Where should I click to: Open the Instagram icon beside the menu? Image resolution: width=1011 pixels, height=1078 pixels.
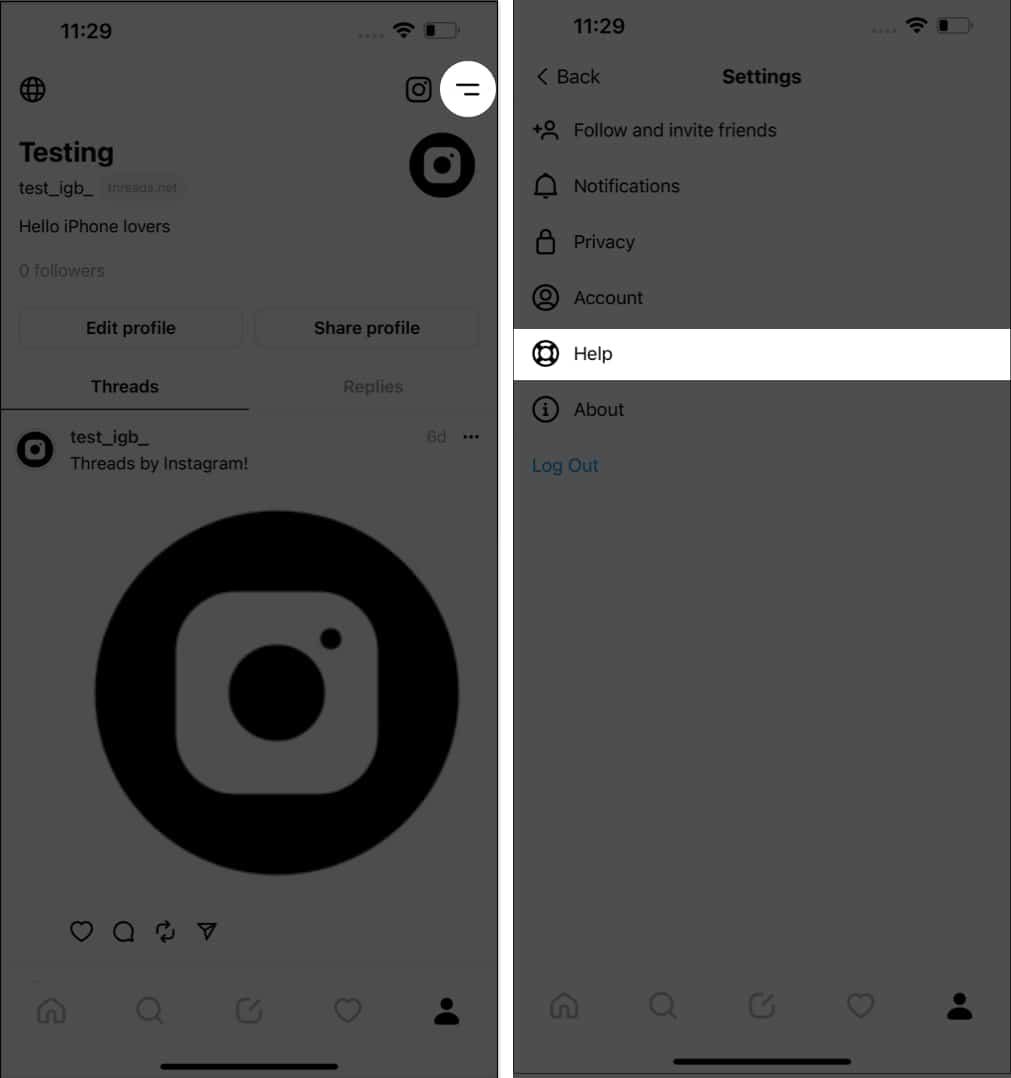(x=418, y=89)
